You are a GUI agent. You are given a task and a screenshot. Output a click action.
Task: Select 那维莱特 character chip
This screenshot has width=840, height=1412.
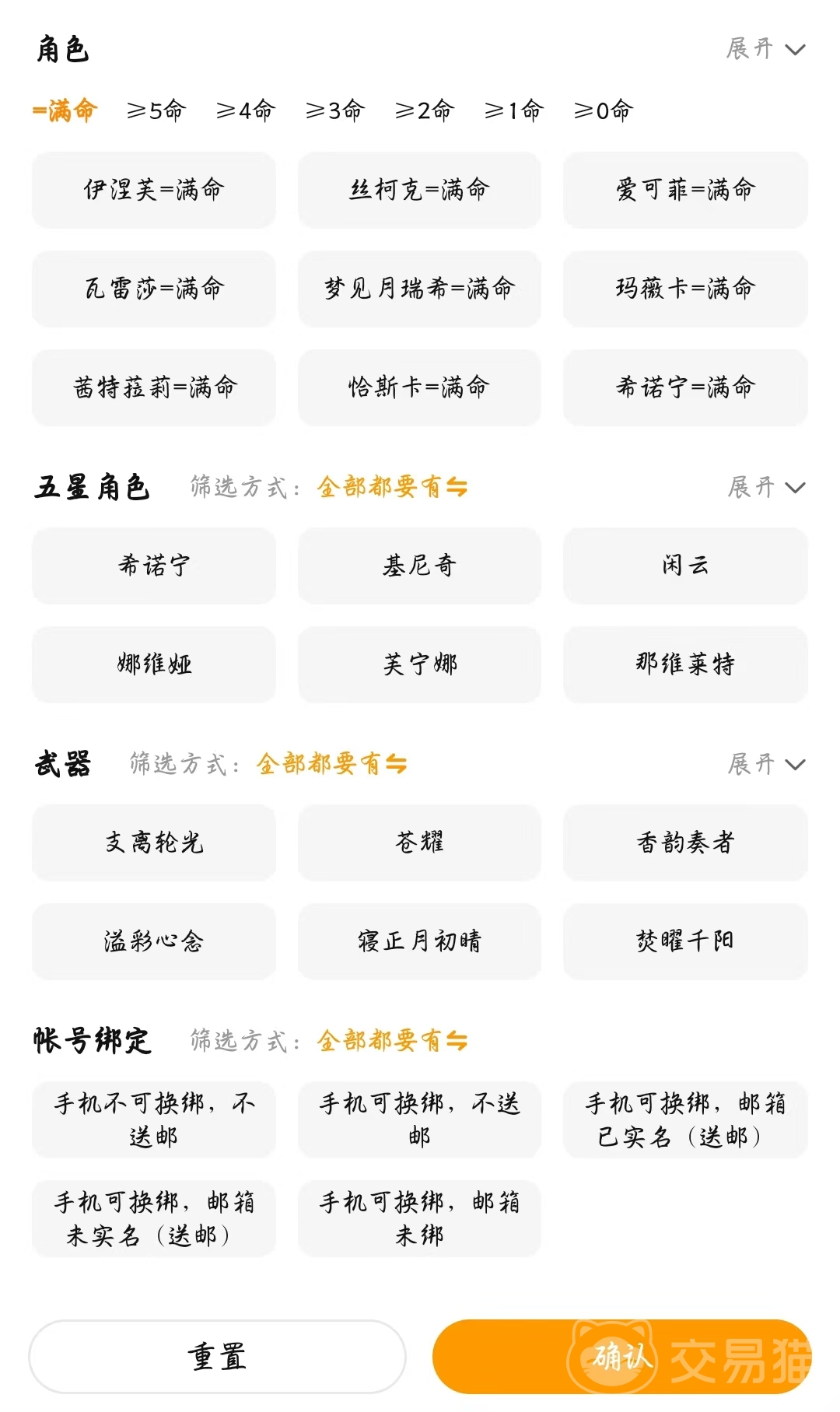click(685, 664)
